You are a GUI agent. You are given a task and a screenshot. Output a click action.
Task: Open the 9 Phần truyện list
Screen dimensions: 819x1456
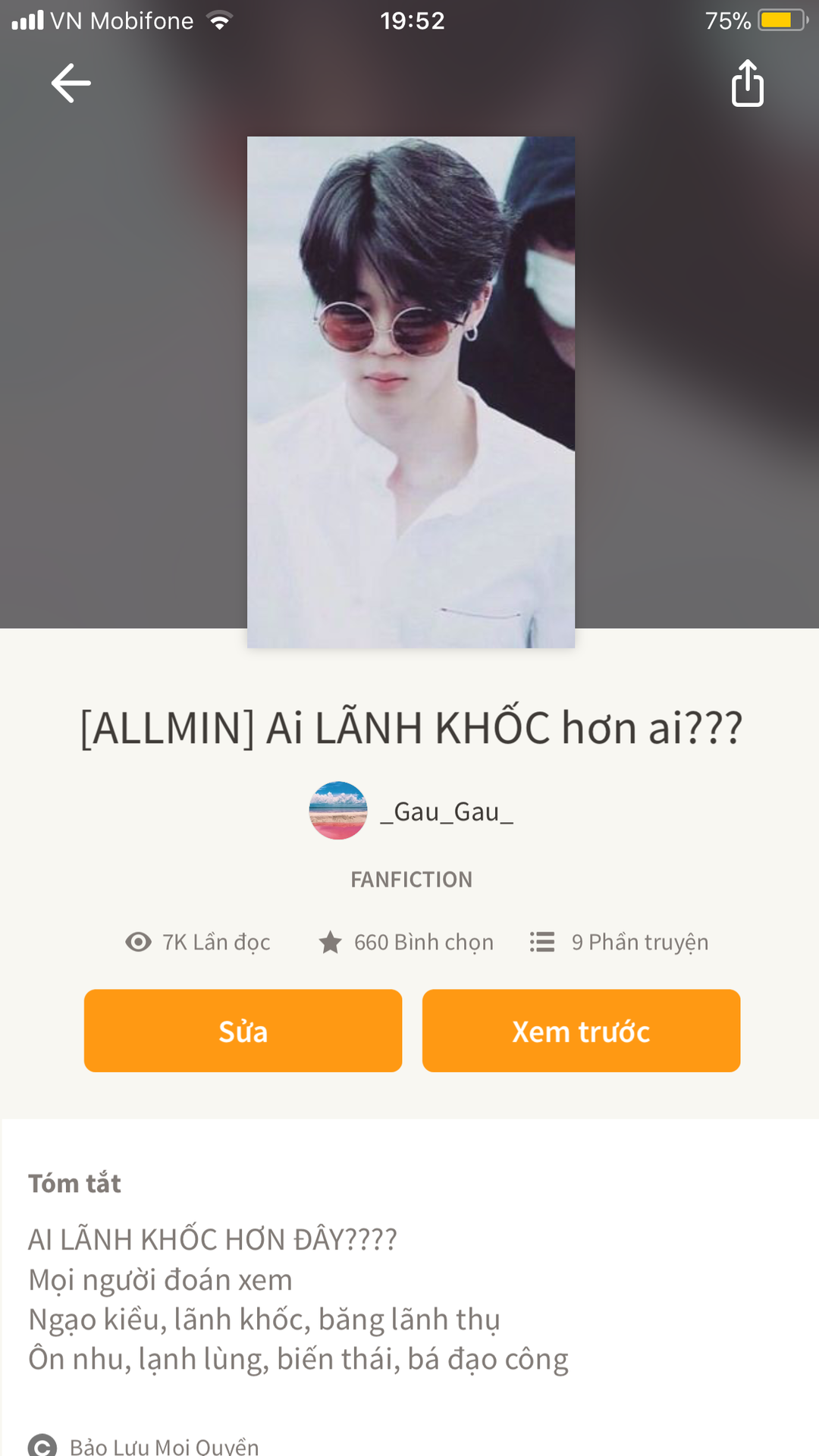[x=620, y=942]
